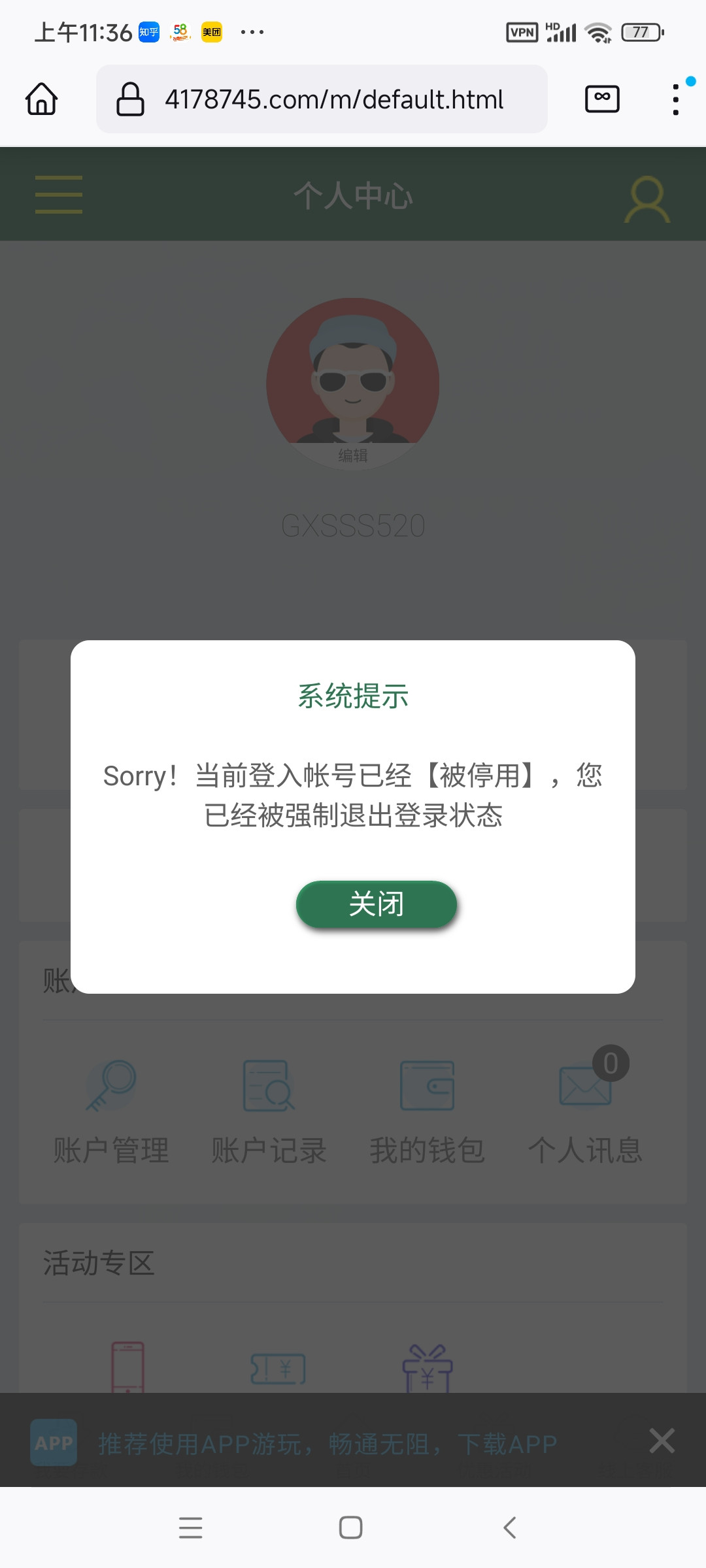Tap the home icon to go home
This screenshot has height=1568, width=706.
pyautogui.click(x=41, y=99)
